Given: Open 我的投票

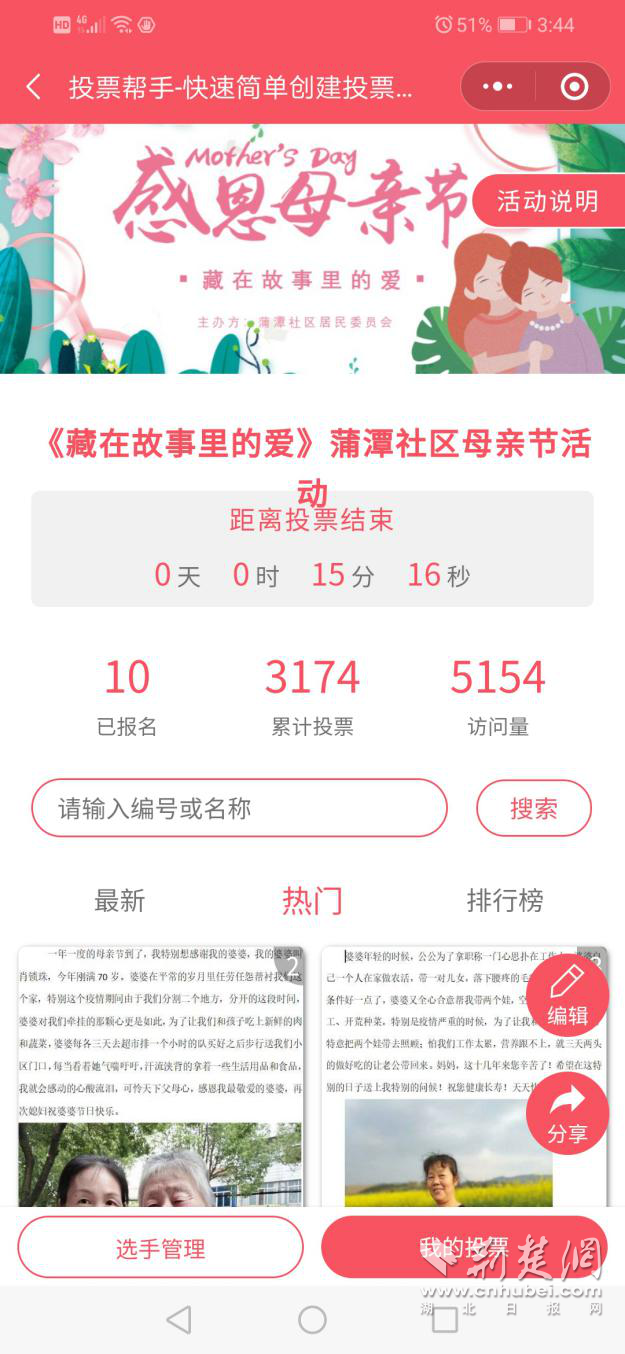Looking at the screenshot, I should [464, 1248].
